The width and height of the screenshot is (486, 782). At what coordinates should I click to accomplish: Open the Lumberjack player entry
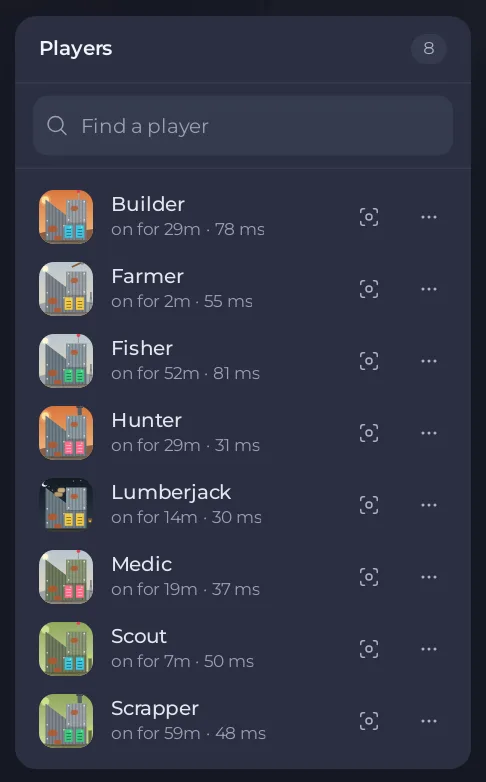tap(243, 505)
